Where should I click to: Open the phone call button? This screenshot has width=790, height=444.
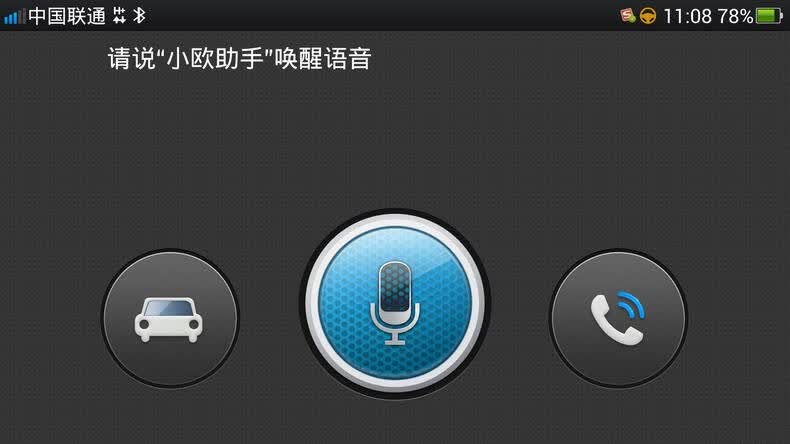618,319
